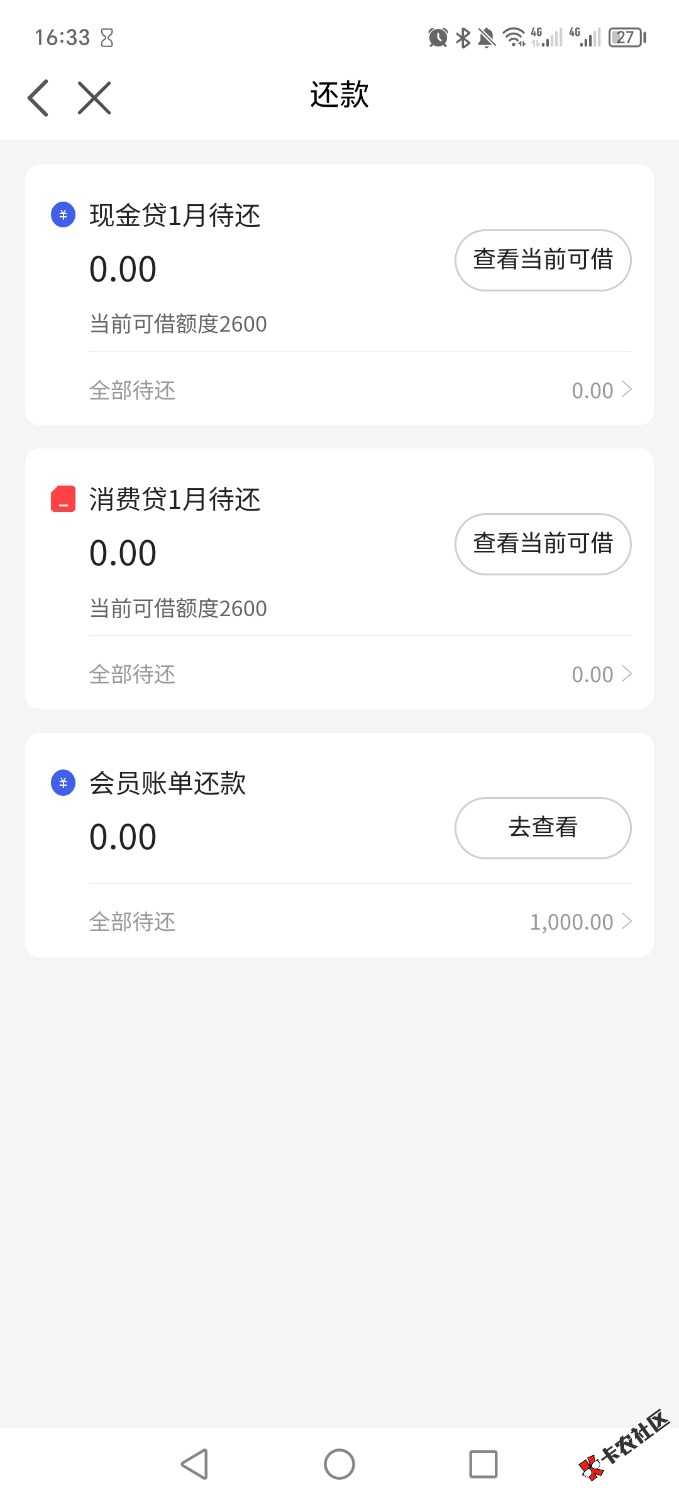This screenshot has width=679, height=1500.
Task: Tap 查看当前可借 in the 现金贷 card
Action: tap(543, 260)
